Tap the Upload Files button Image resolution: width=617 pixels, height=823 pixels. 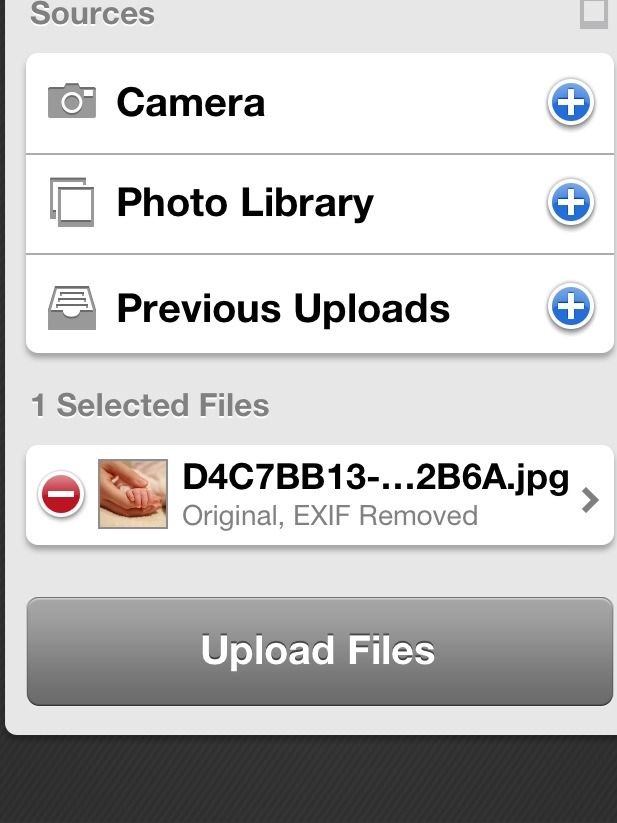coord(320,651)
